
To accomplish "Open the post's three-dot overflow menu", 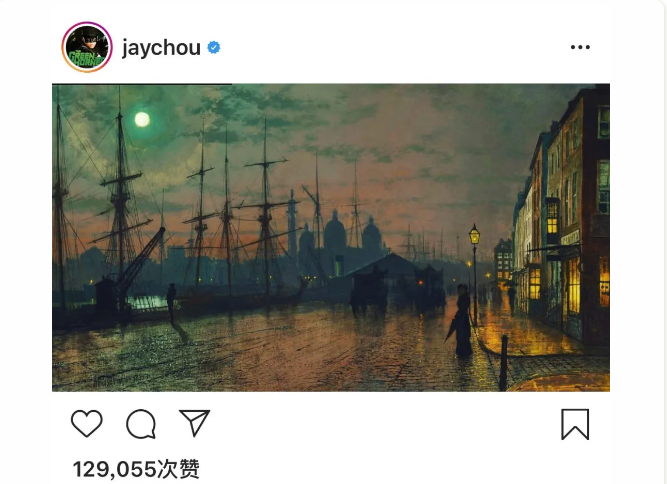I will (580, 47).
